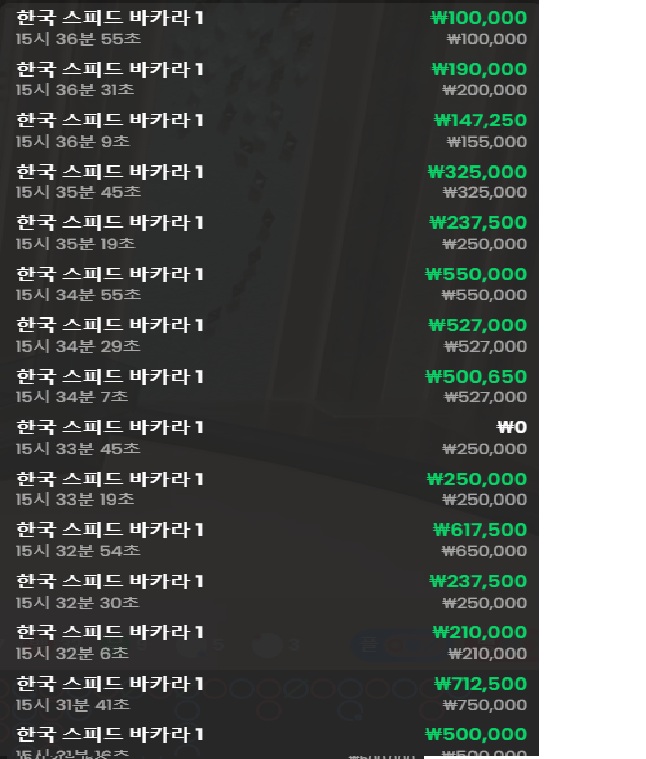Open the 15시 36분 55초 game record

(x=270, y=28)
